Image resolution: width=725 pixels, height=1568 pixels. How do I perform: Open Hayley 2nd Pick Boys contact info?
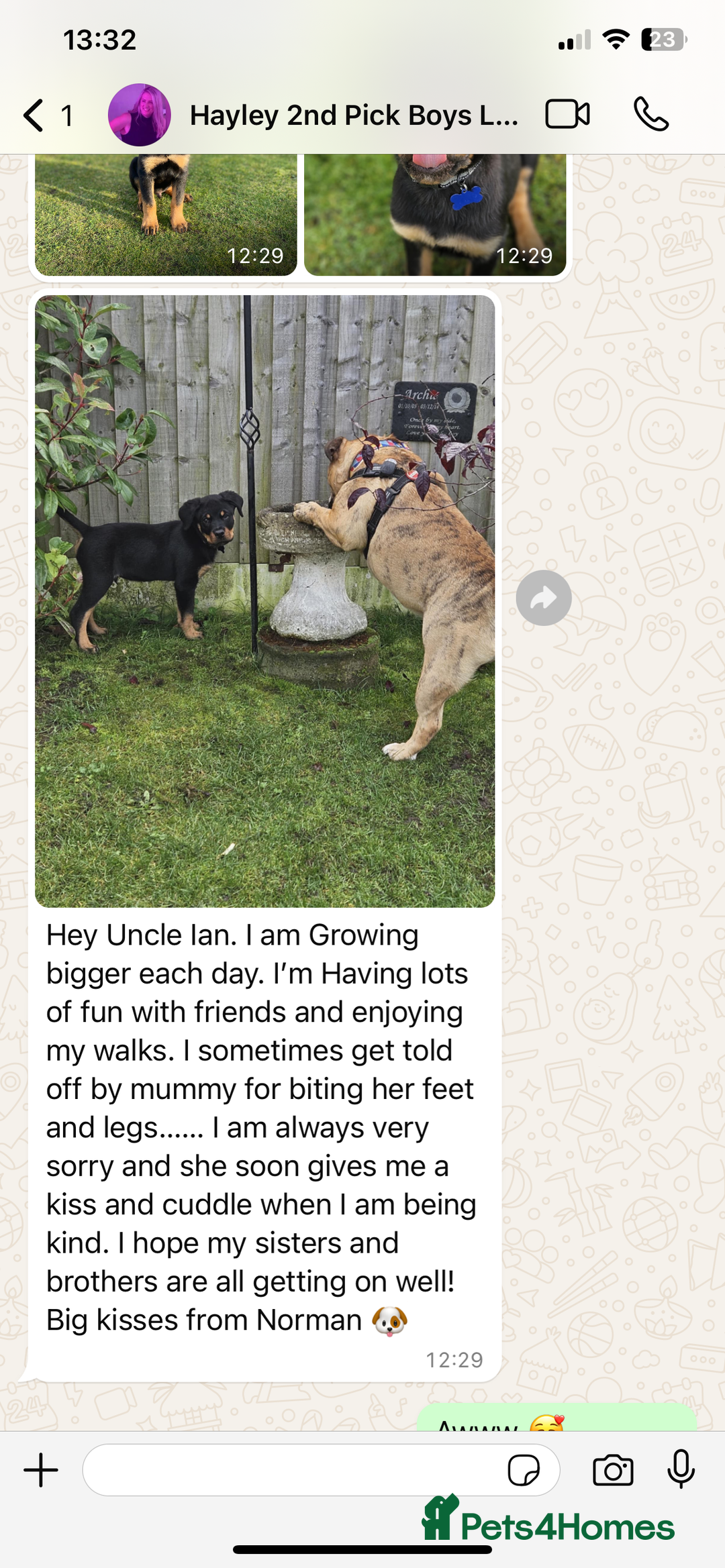pos(354,115)
